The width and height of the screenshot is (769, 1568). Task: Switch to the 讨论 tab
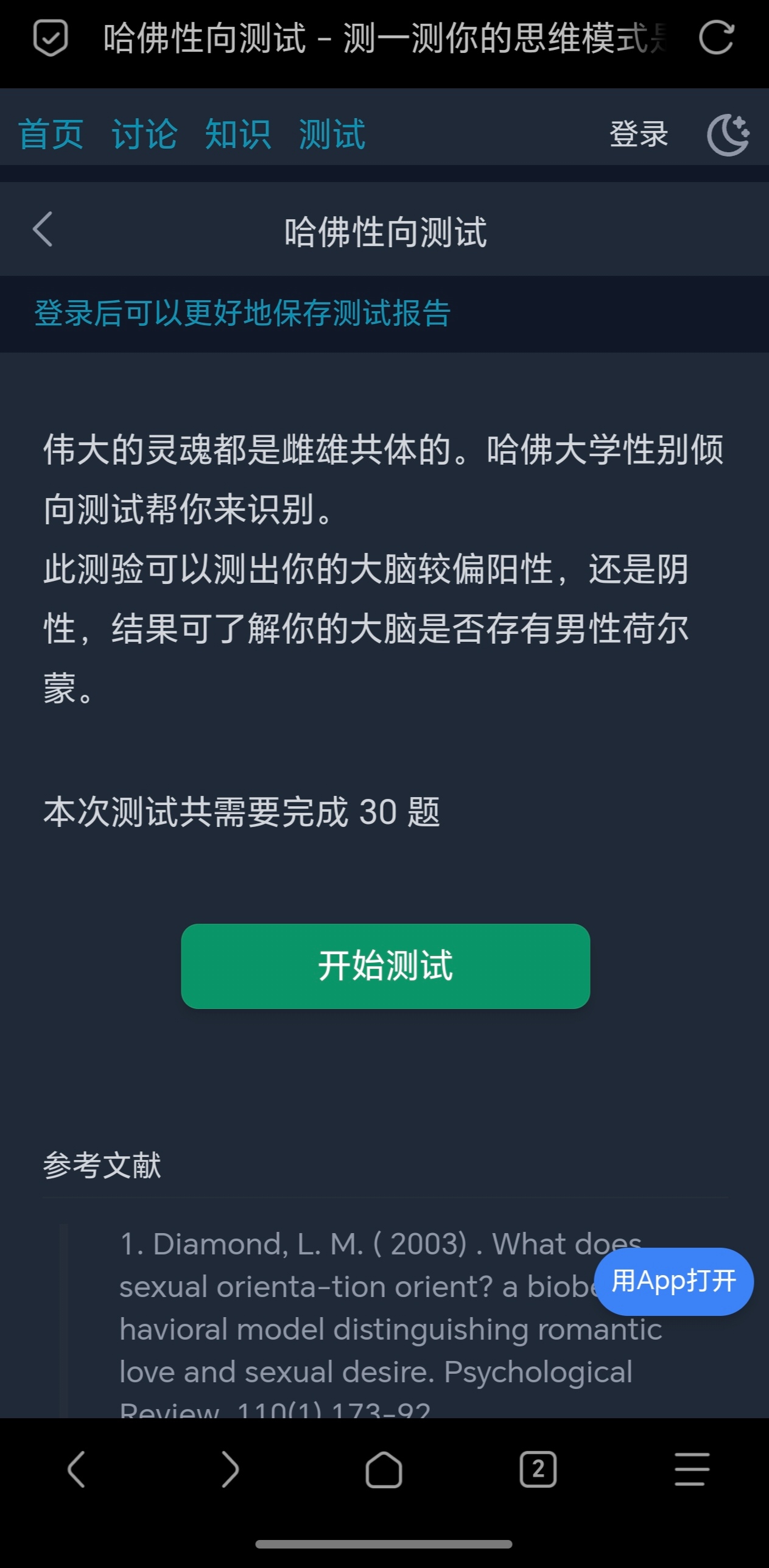144,134
